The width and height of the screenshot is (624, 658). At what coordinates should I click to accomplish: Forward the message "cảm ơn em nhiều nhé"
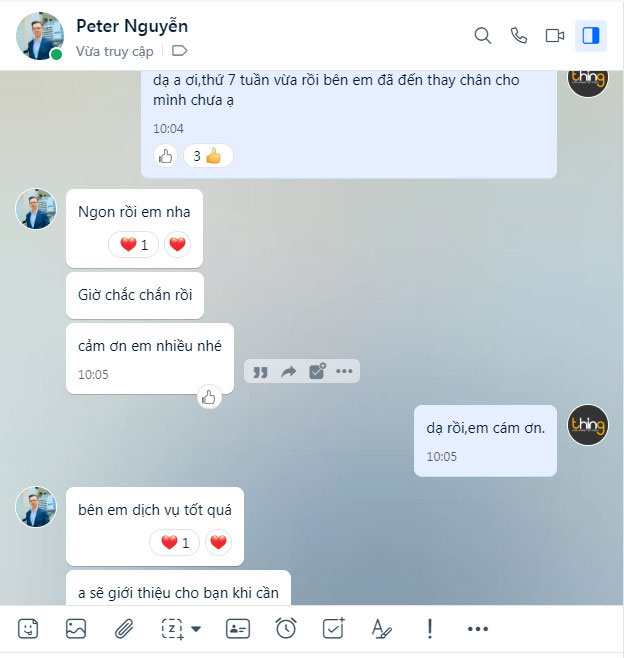pos(288,372)
